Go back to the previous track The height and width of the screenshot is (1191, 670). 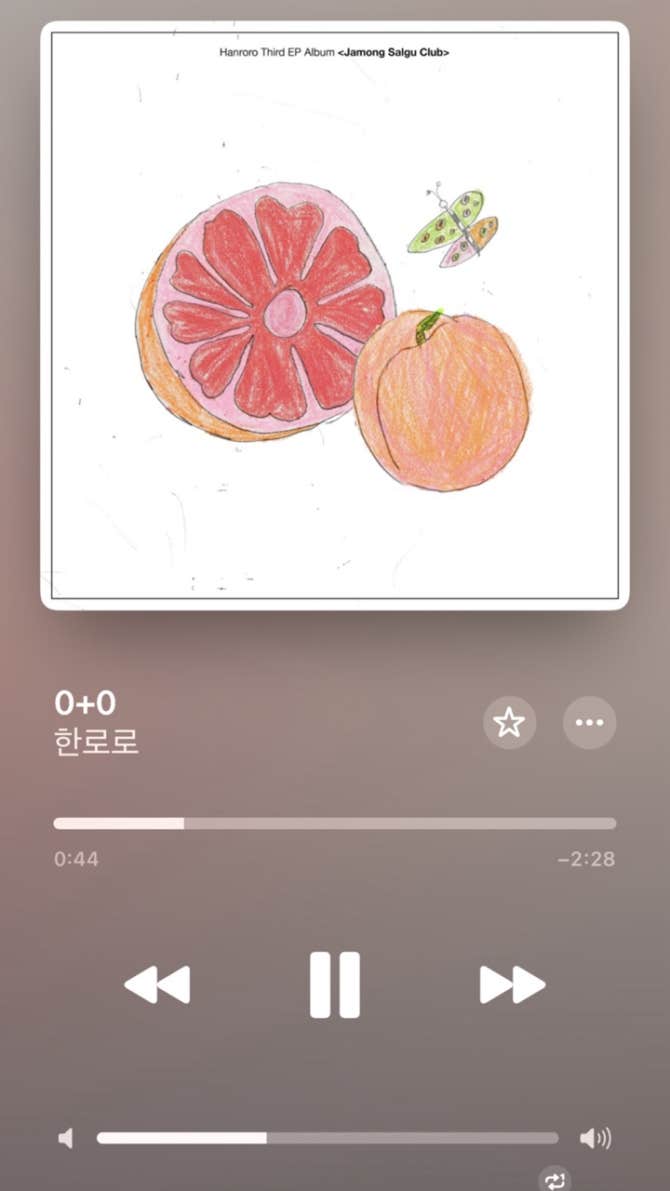point(157,985)
